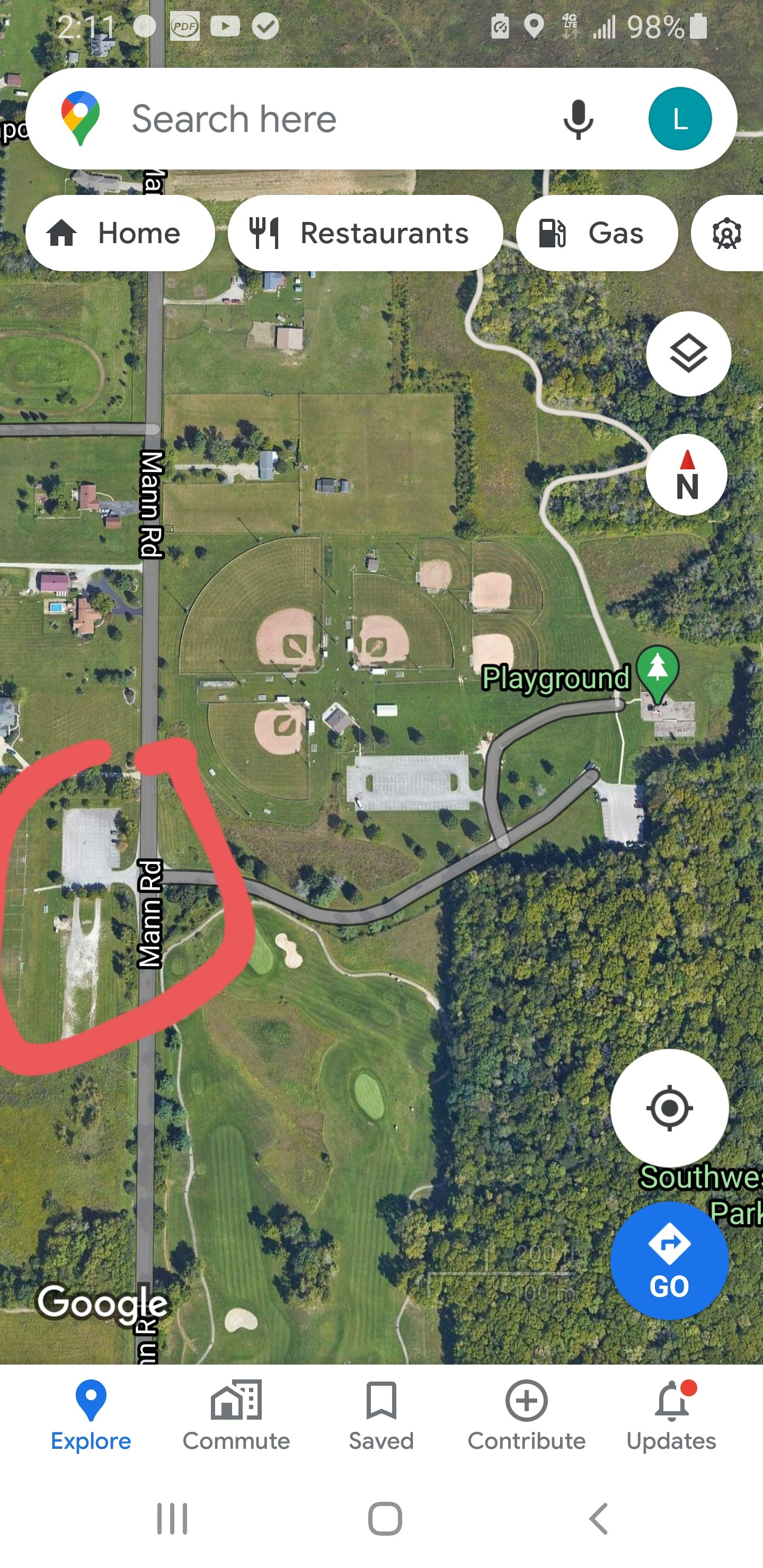Start directions with the GO button
The width and height of the screenshot is (763, 1568).
tap(669, 1261)
